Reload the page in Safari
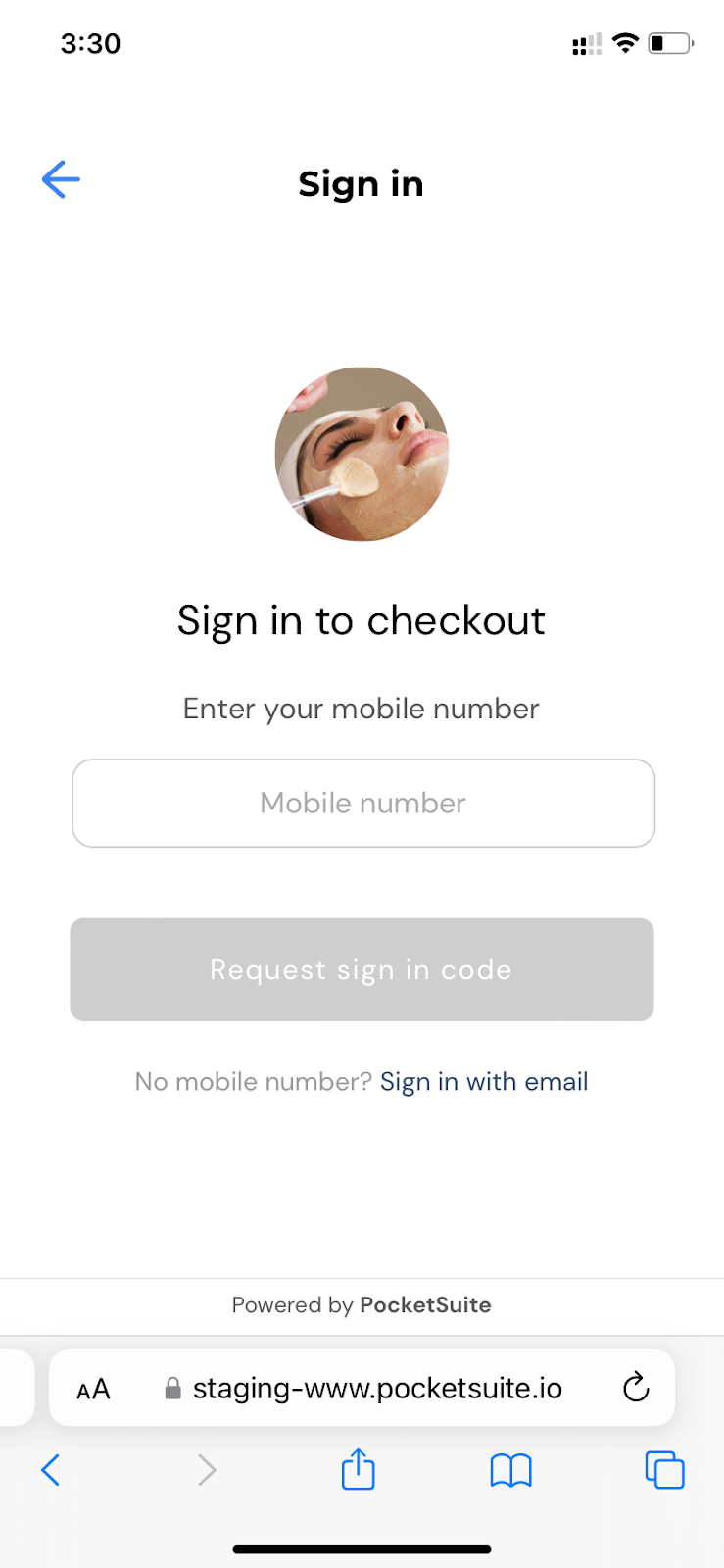The height and width of the screenshot is (1568, 724). (636, 1387)
